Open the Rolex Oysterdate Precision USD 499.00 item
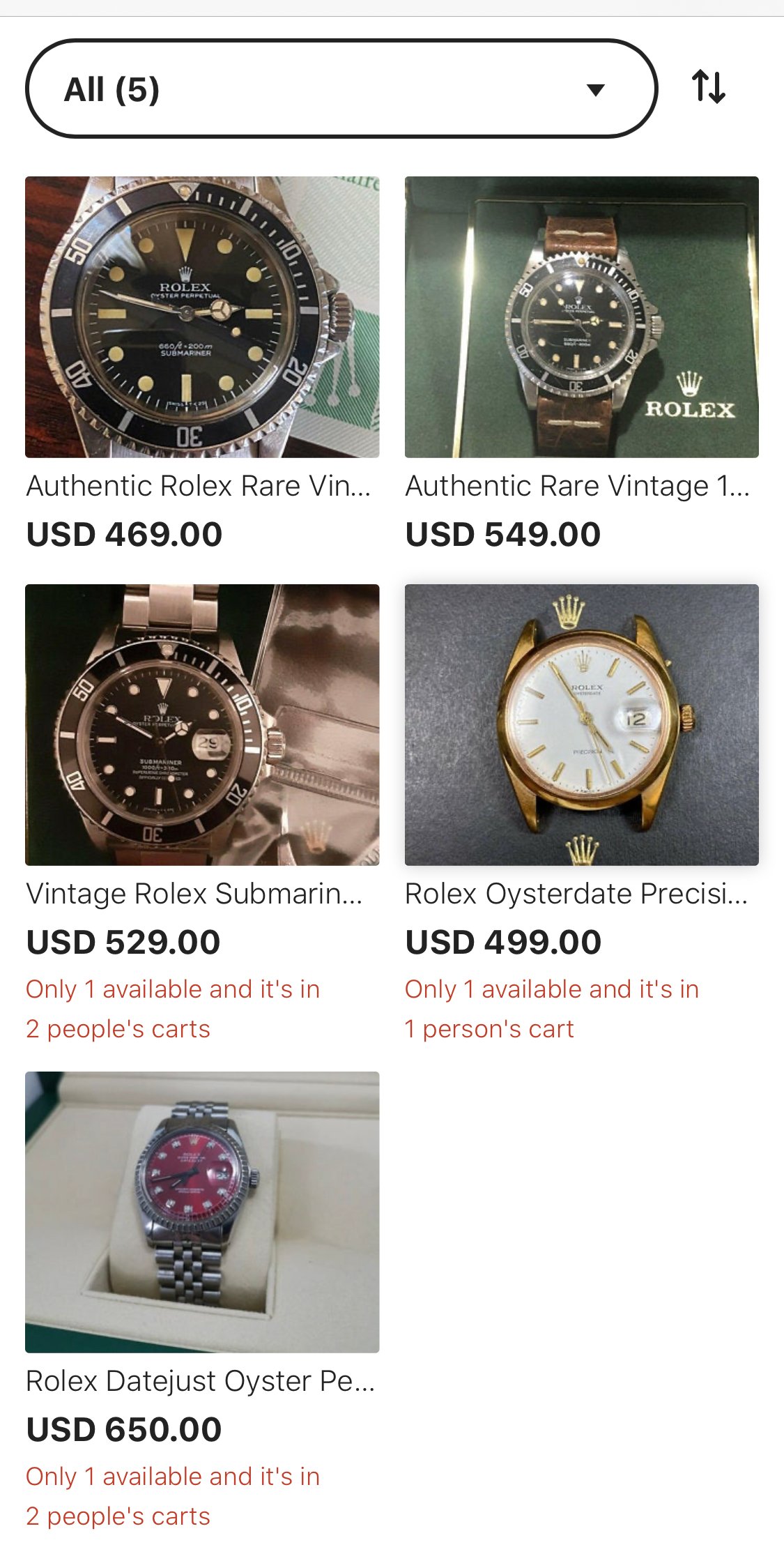 coord(581,725)
